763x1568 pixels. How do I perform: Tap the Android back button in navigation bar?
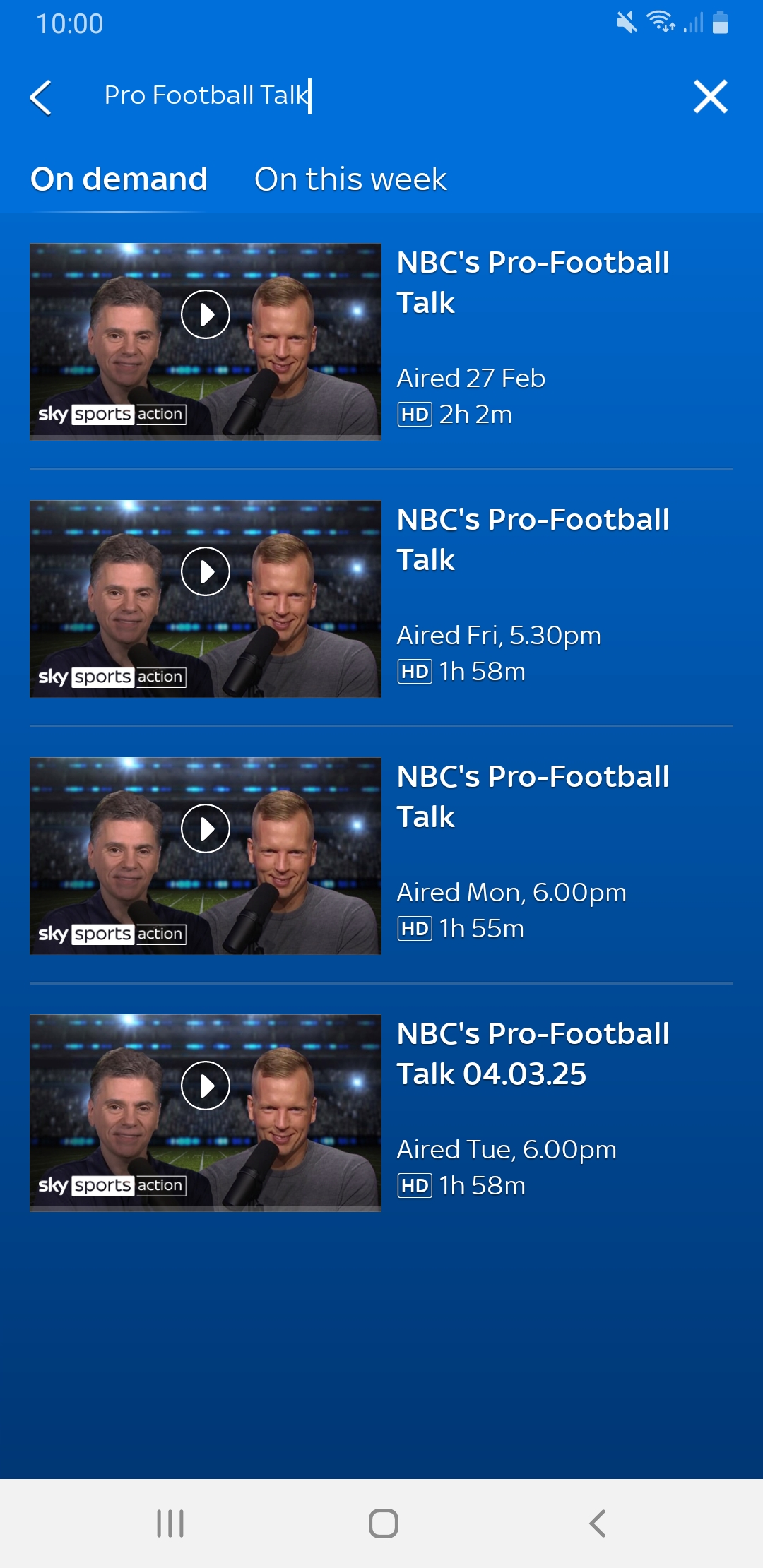597,1524
